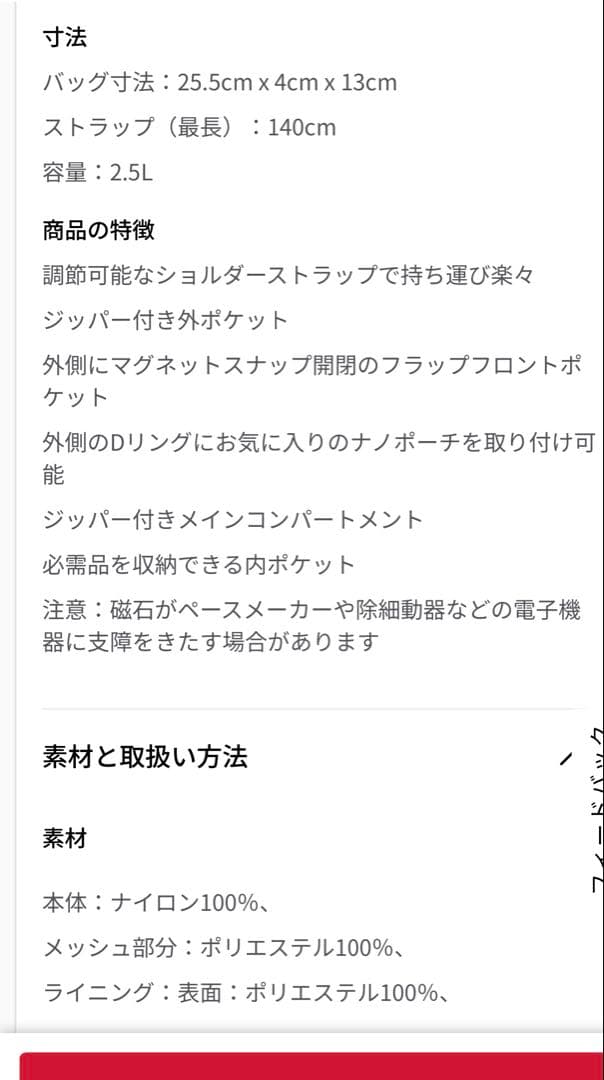The image size is (604, 1080).
Task: Tap the red button at the bottom
Action: (310, 1066)
